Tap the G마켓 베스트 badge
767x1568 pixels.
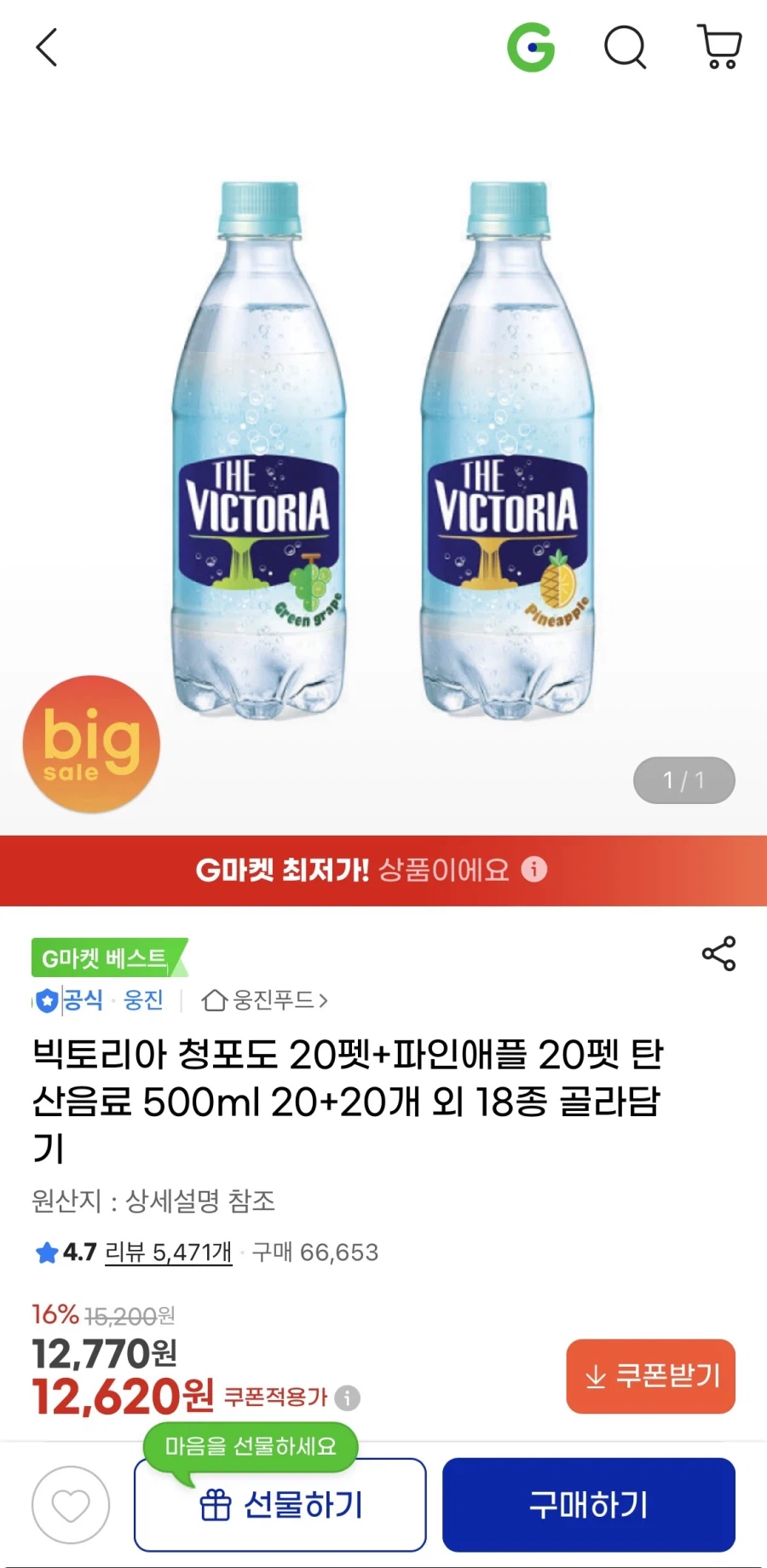click(107, 957)
